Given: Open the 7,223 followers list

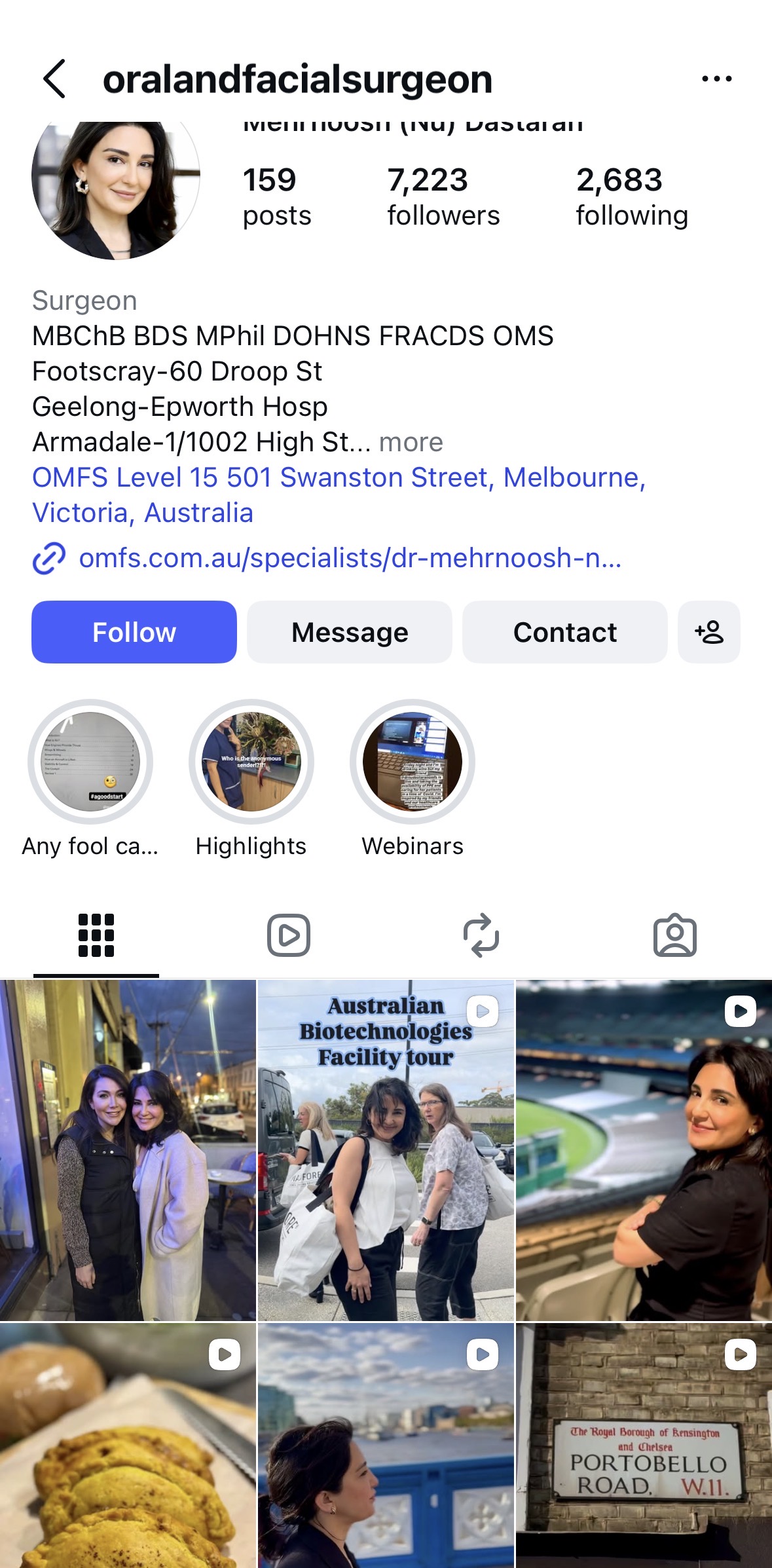Looking at the screenshot, I should (x=443, y=196).
